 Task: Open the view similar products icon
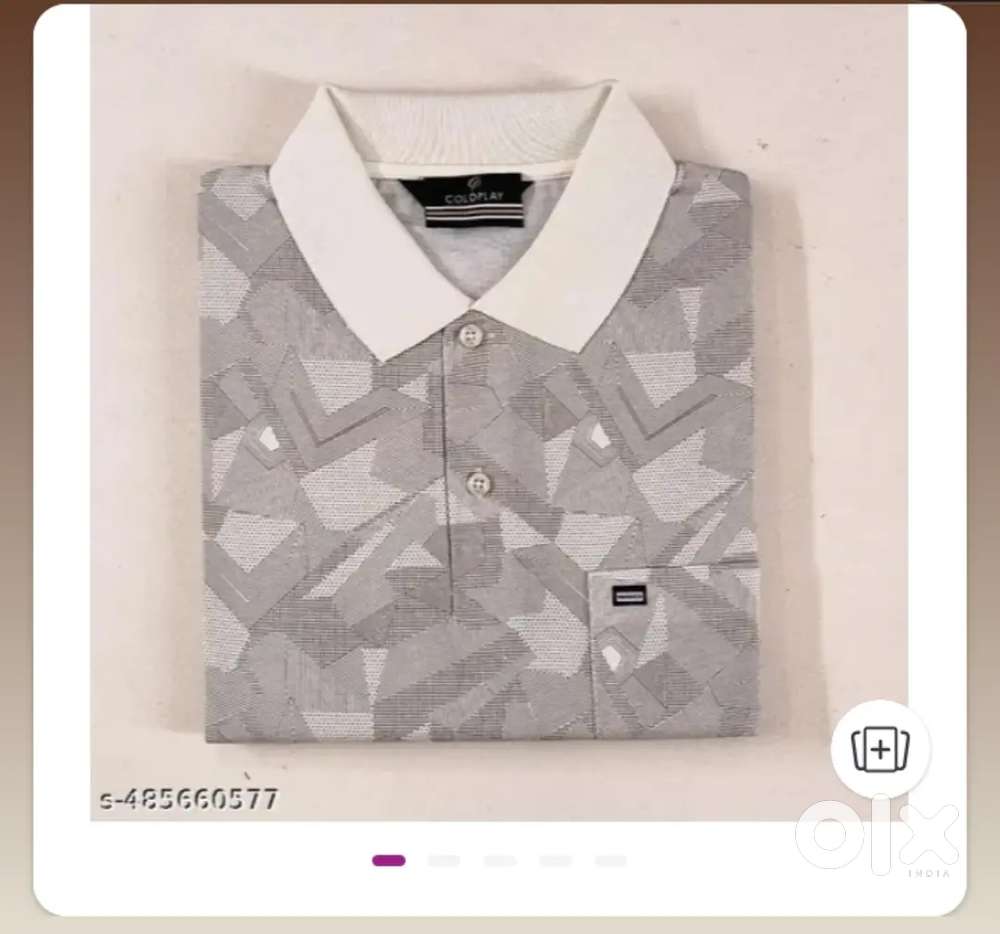coord(880,749)
